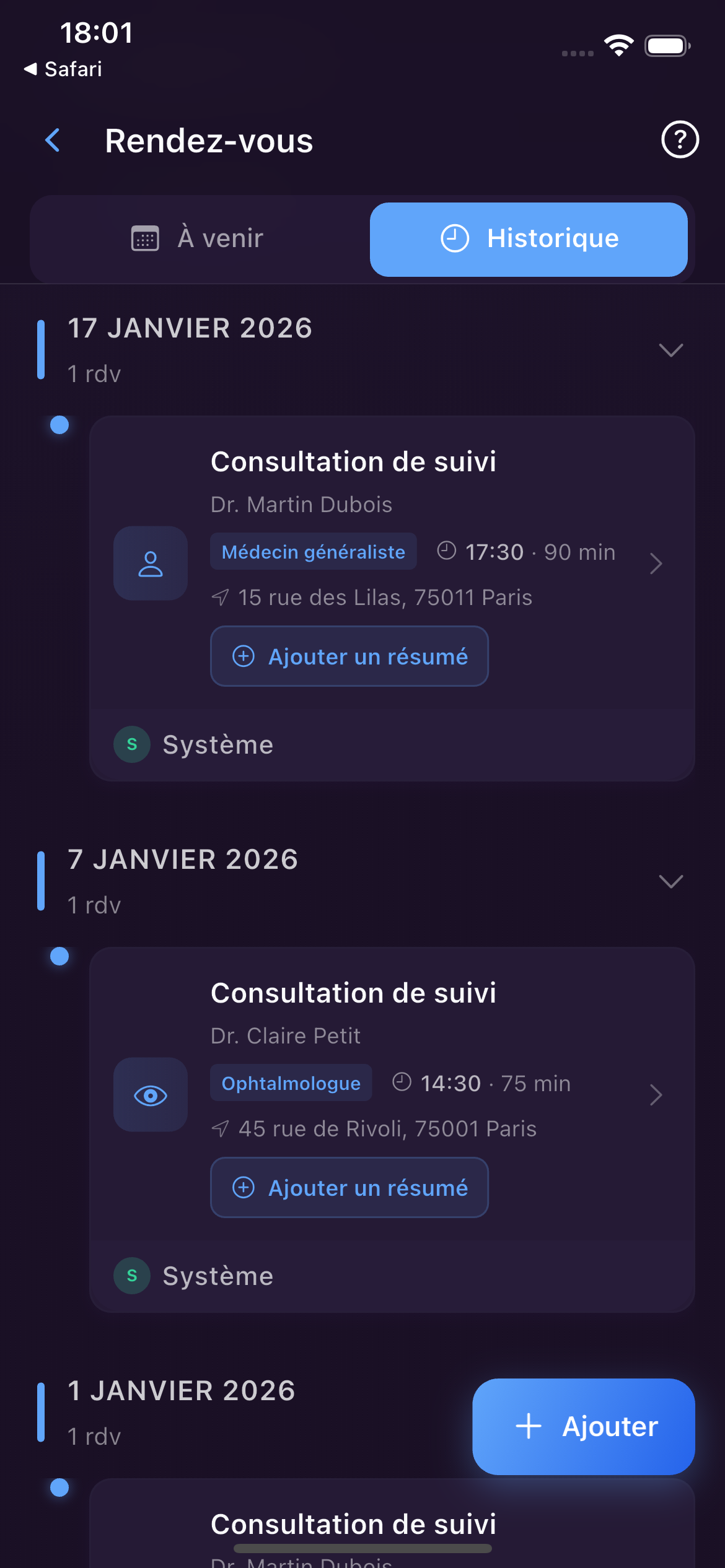Click the eye specialty icon on the ophthalmologist card

click(x=150, y=1094)
